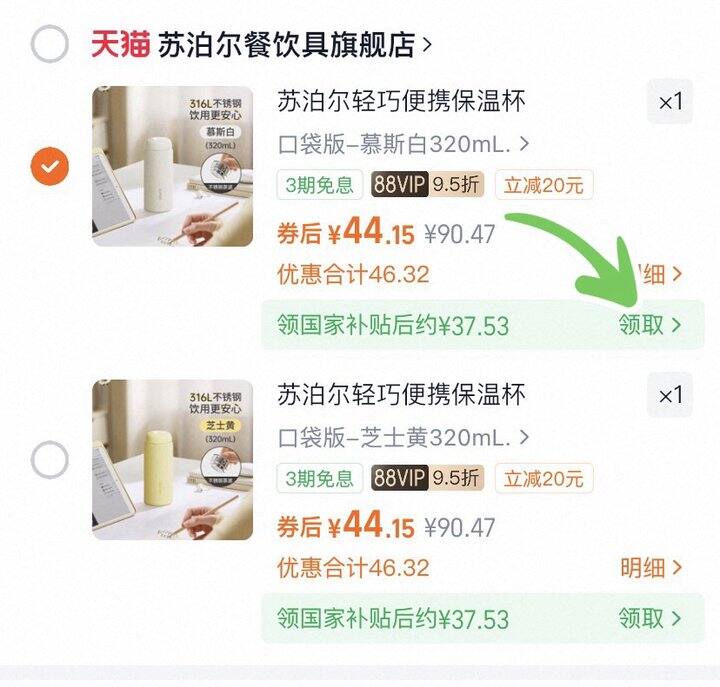
Task: Adjust quantity ×1 of 芝士黄 cup
Action: 670,395
